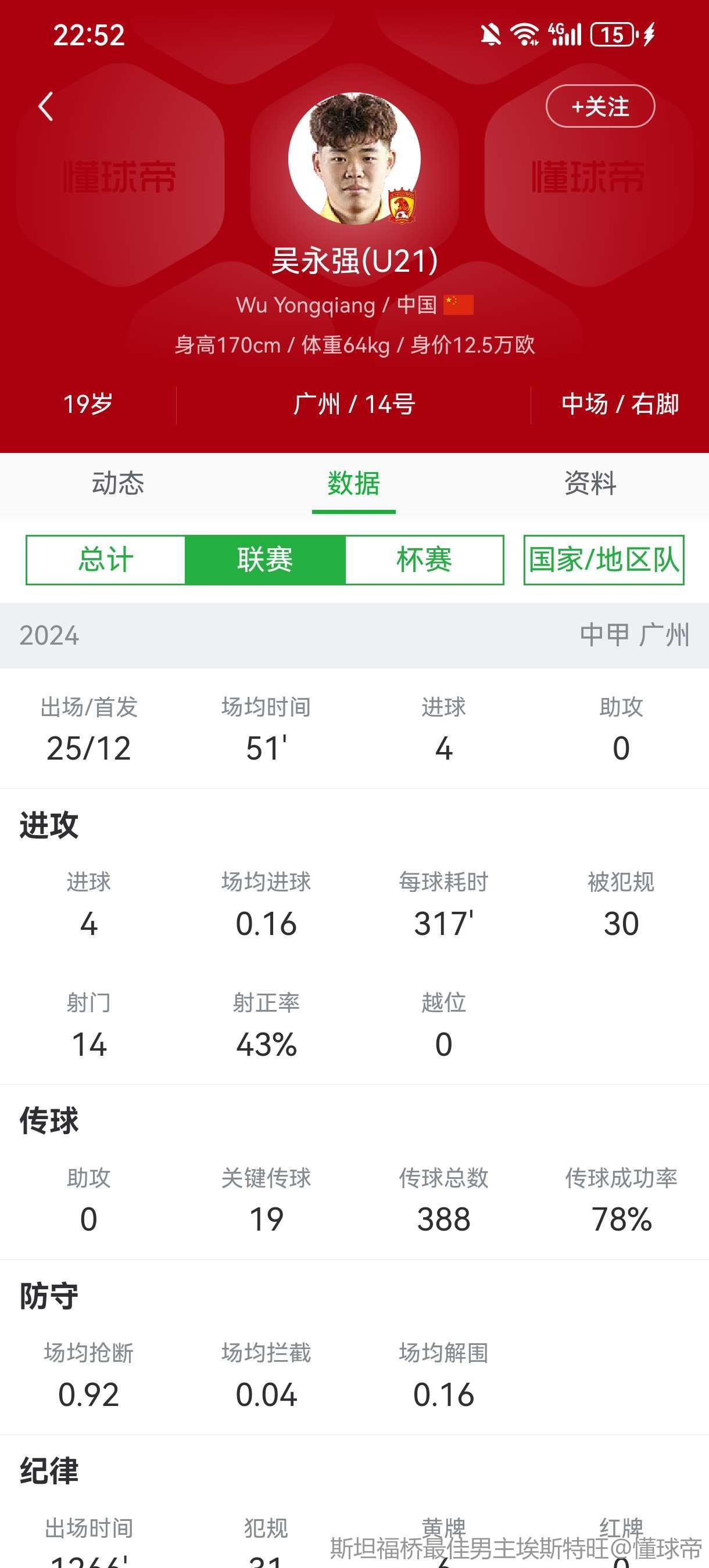Screen dimensions: 709x1568
Task: Show 杯赛 cup statistics
Action: click(424, 560)
